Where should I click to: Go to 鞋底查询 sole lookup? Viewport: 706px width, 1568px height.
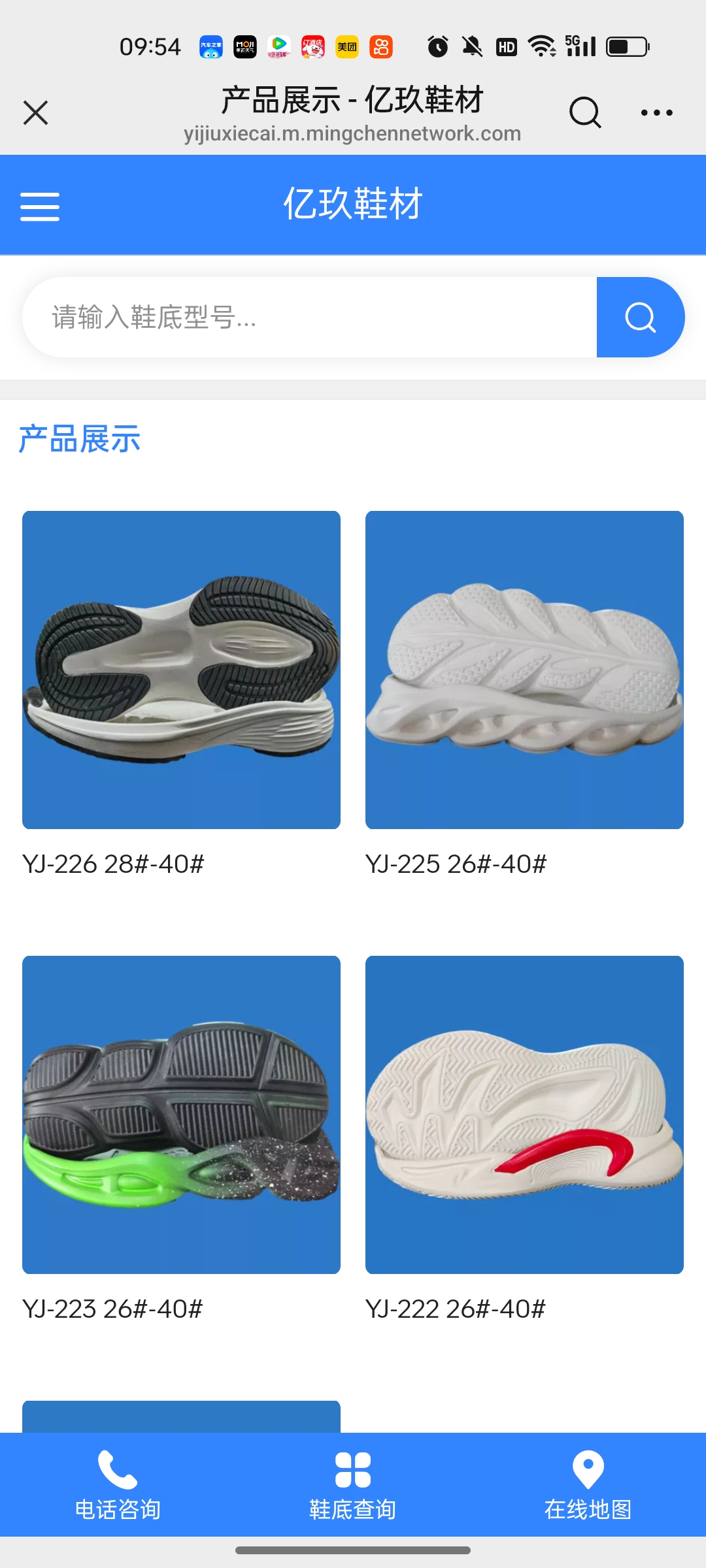353,1484
